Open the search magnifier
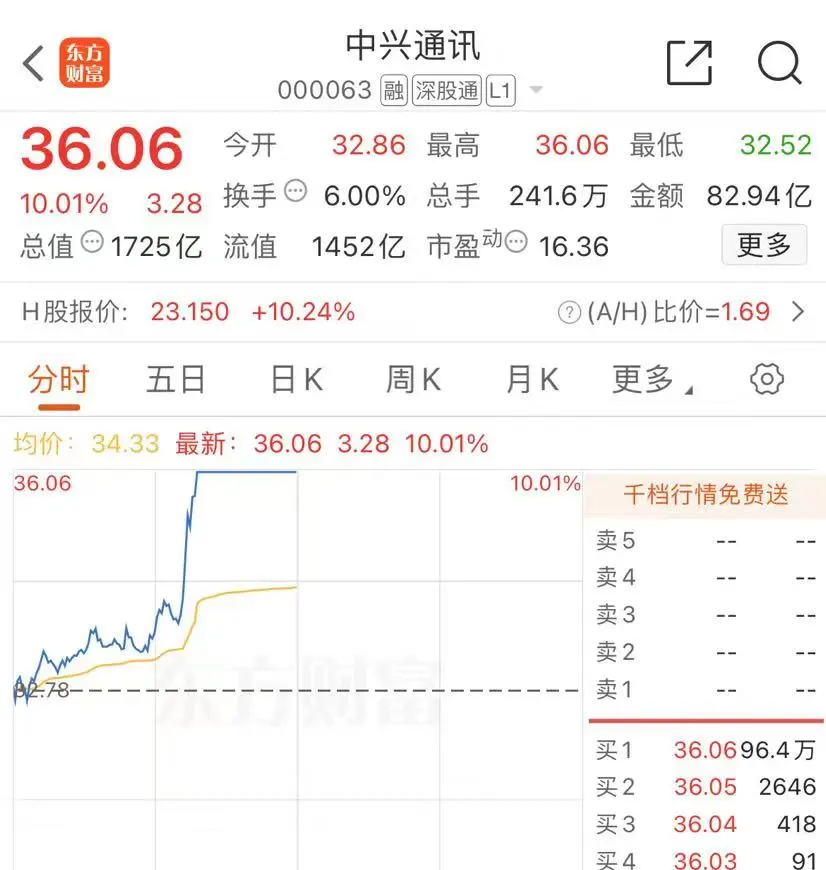Viewport: 826px width, 870px height. coord(779,63)
